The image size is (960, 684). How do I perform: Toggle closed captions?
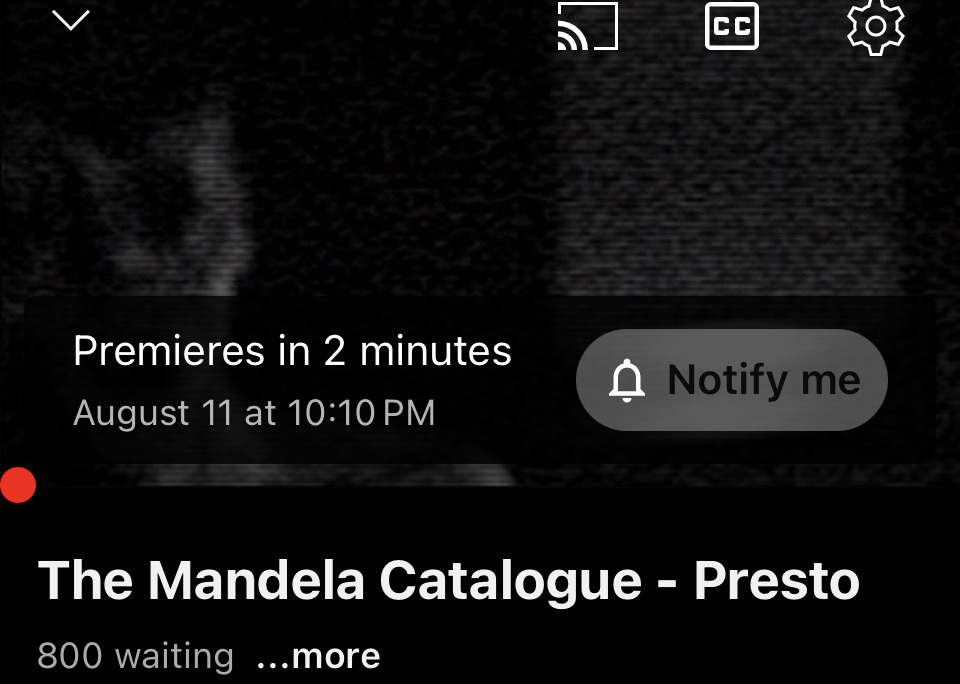731,26
